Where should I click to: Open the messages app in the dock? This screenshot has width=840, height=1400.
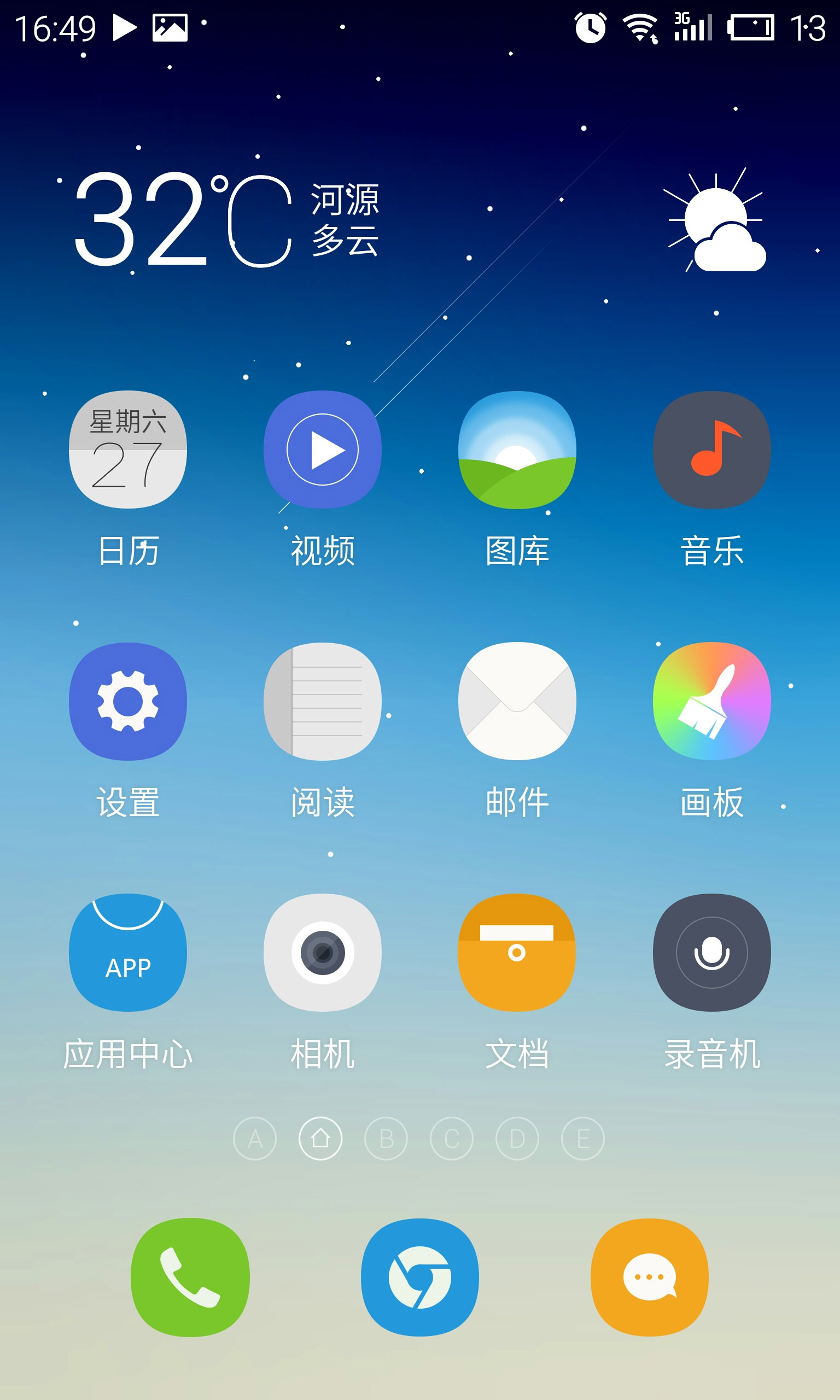tap(649, 1277)
